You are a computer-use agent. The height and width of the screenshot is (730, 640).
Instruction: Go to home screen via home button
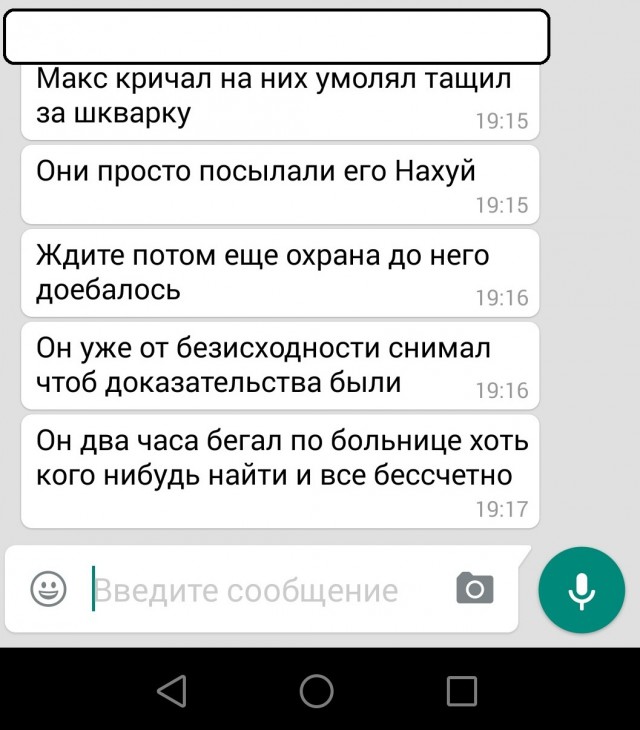(x=316, y=691)
